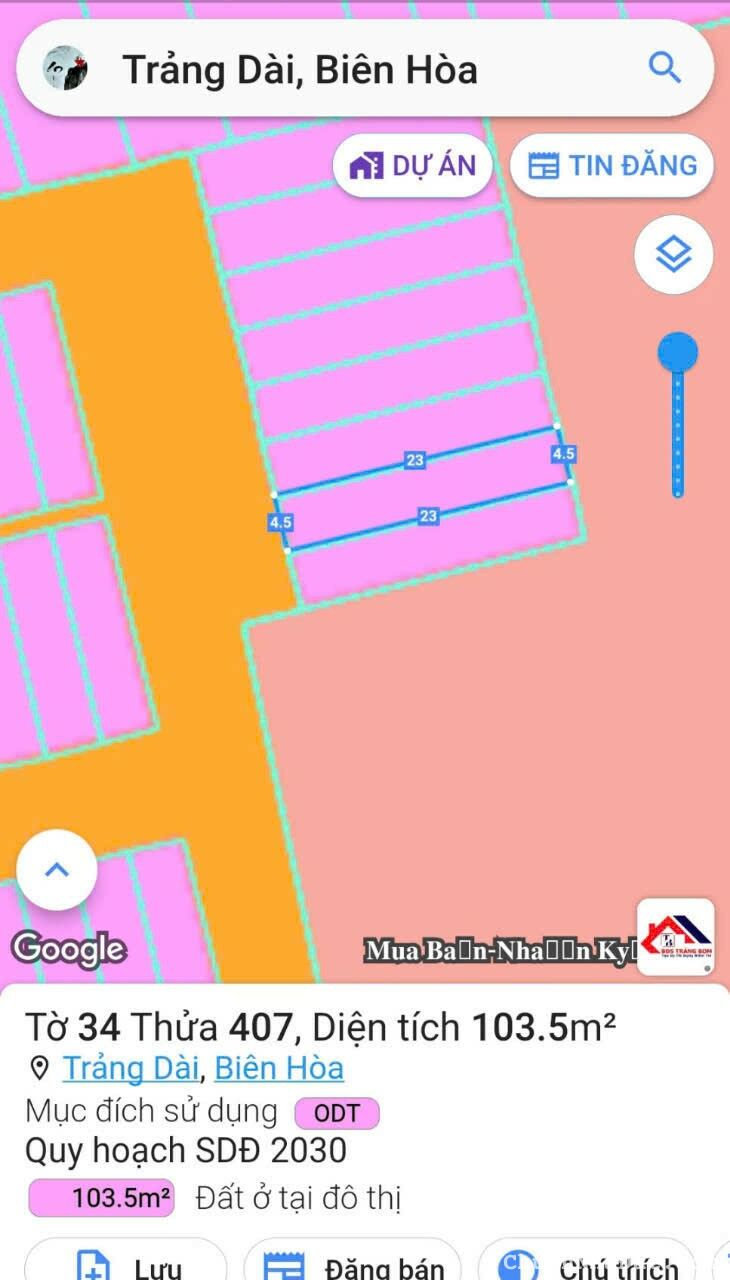Open the map layers selector
Viewport: 730px width, 1280px height.
[x=673, y=255]
